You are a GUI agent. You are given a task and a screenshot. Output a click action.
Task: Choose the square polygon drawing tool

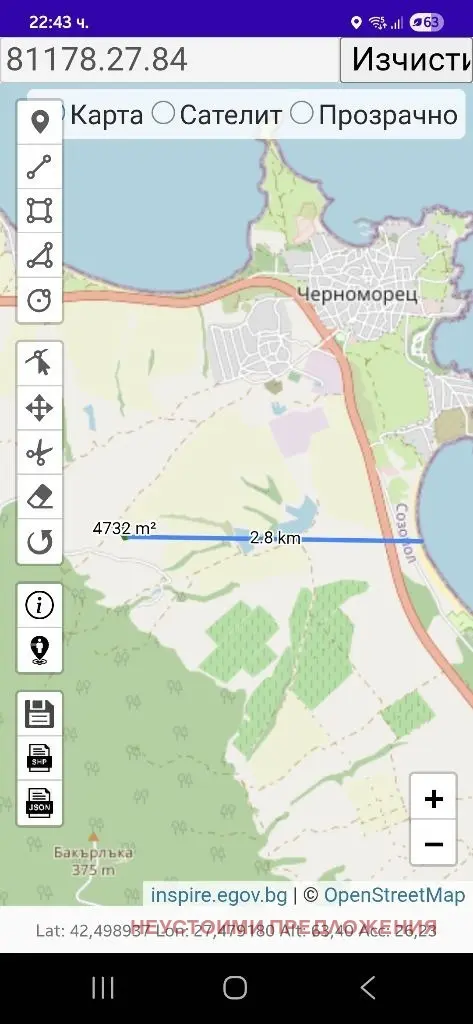pos(40,211)
